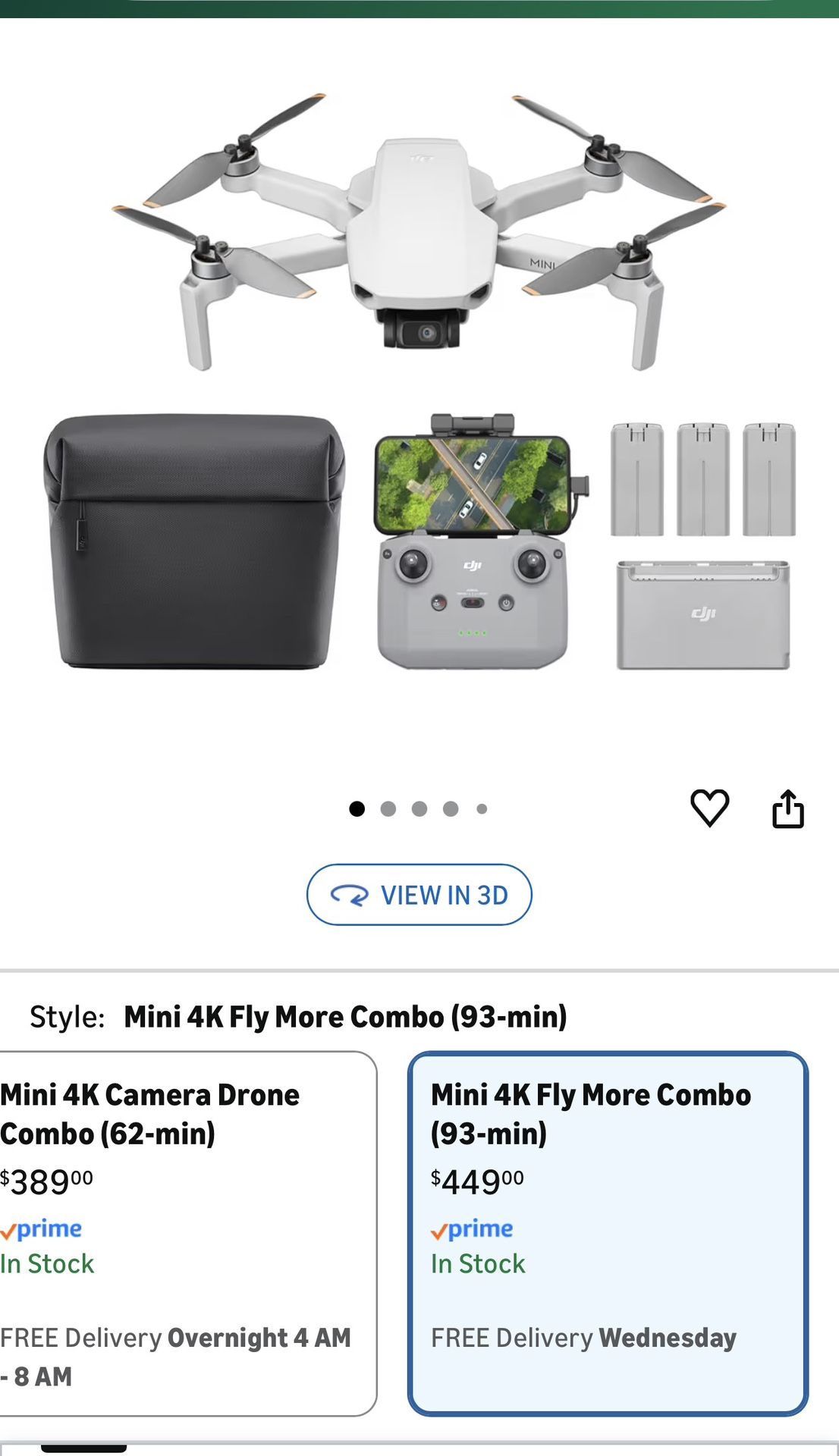The width and height of the screenshot is (839, 1456).
Task: Click the Prime badge on Fly More Combo card
Action: pyautogui.click(x=471, y=1228)
